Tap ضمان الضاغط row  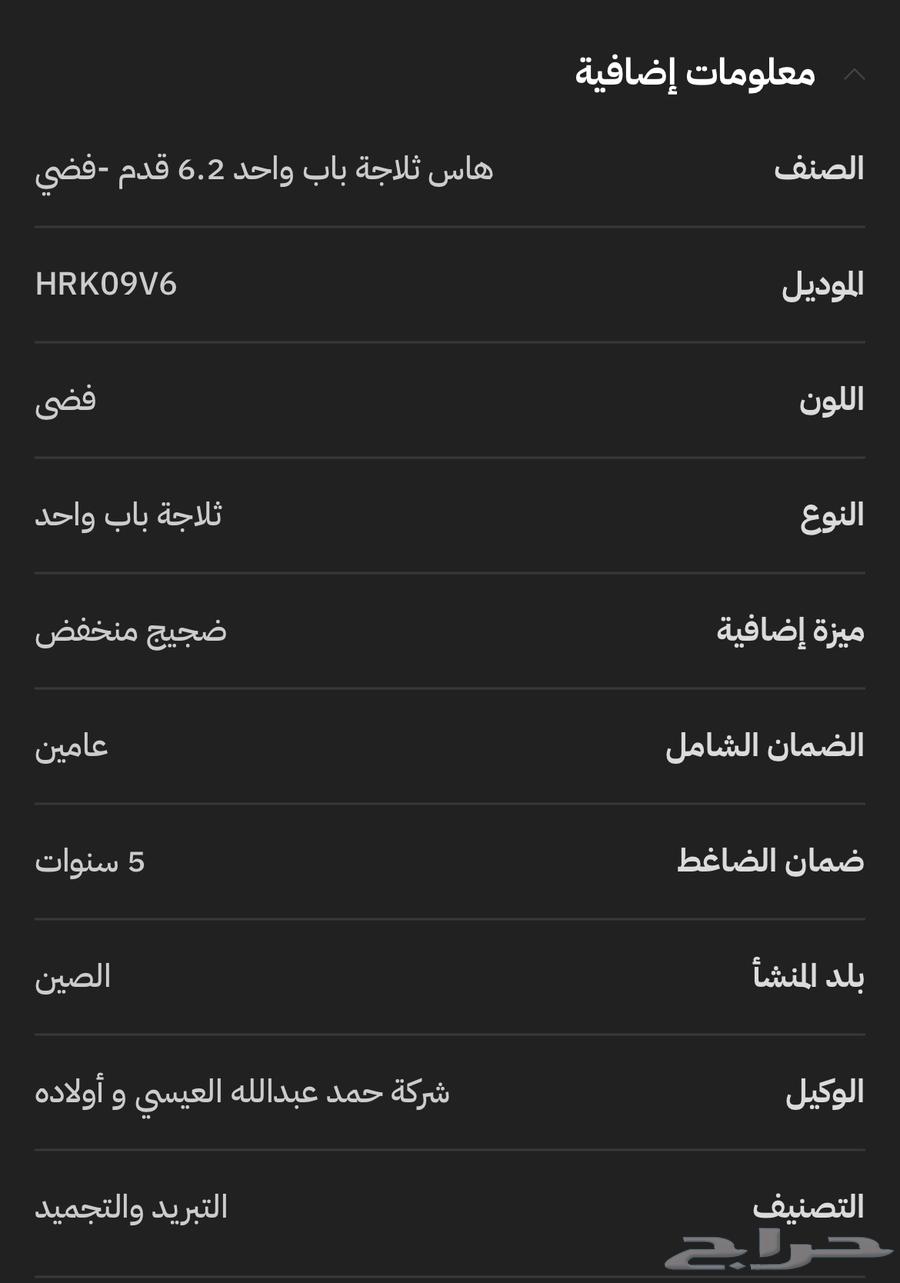(450, 860)
